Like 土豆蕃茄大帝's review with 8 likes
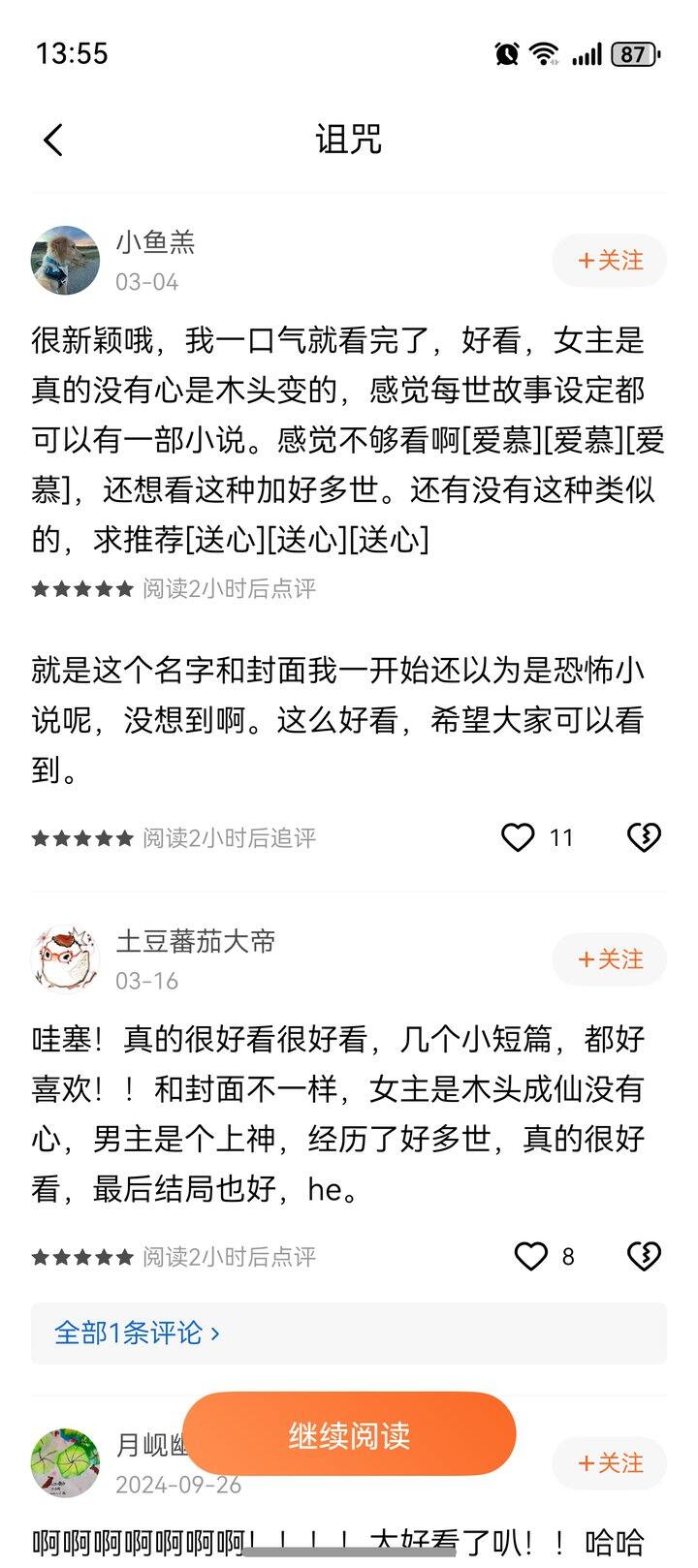Viewport: 698px width, 1568px height. pyautogui.click(x=530, y=1257)
